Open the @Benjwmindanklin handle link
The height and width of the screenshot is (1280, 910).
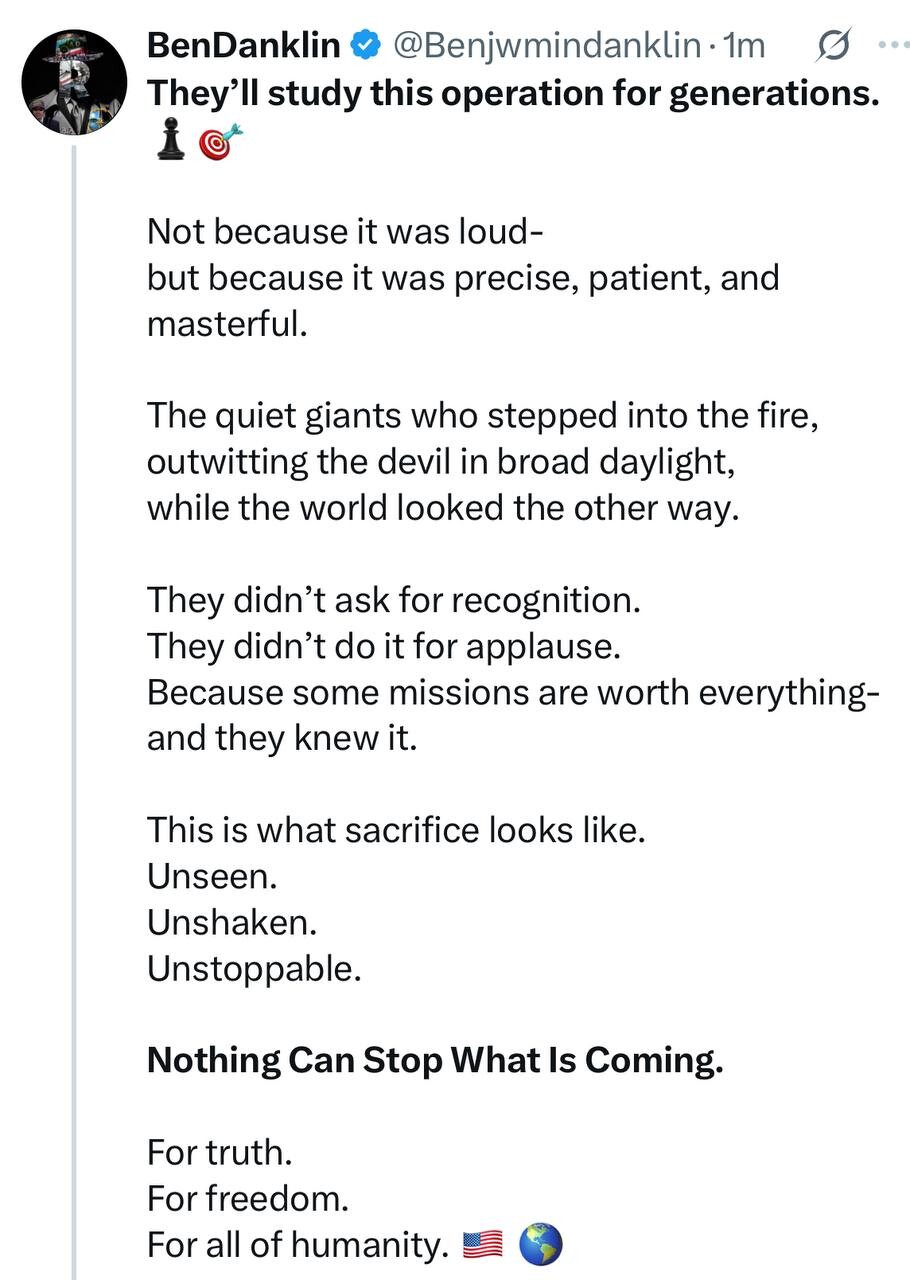[x=548, y=45]
